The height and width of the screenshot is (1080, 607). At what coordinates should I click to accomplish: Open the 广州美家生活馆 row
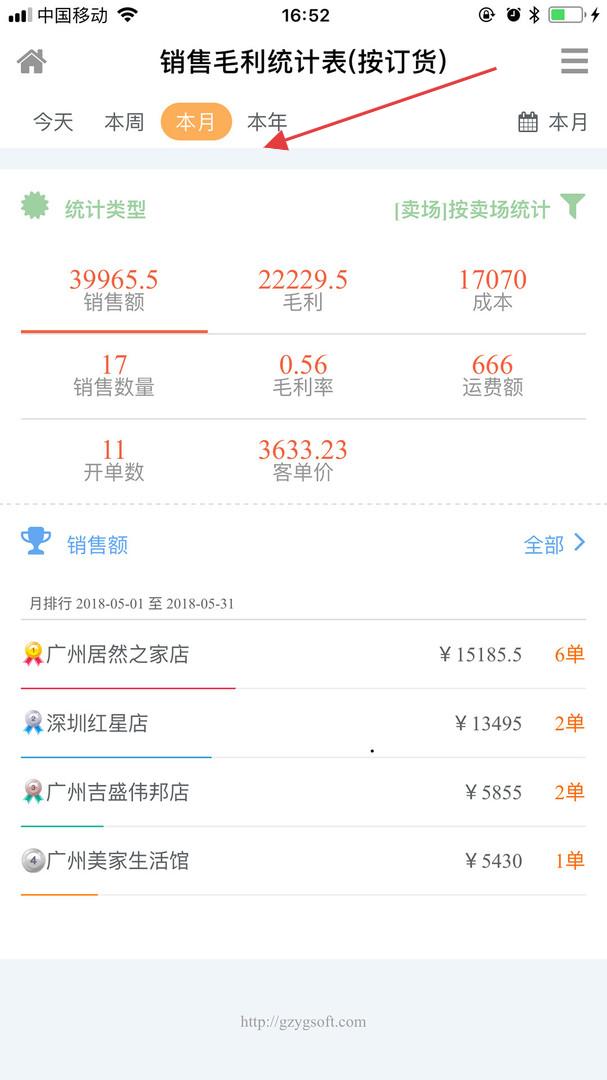pyautogui.click(x=303, y=861)
